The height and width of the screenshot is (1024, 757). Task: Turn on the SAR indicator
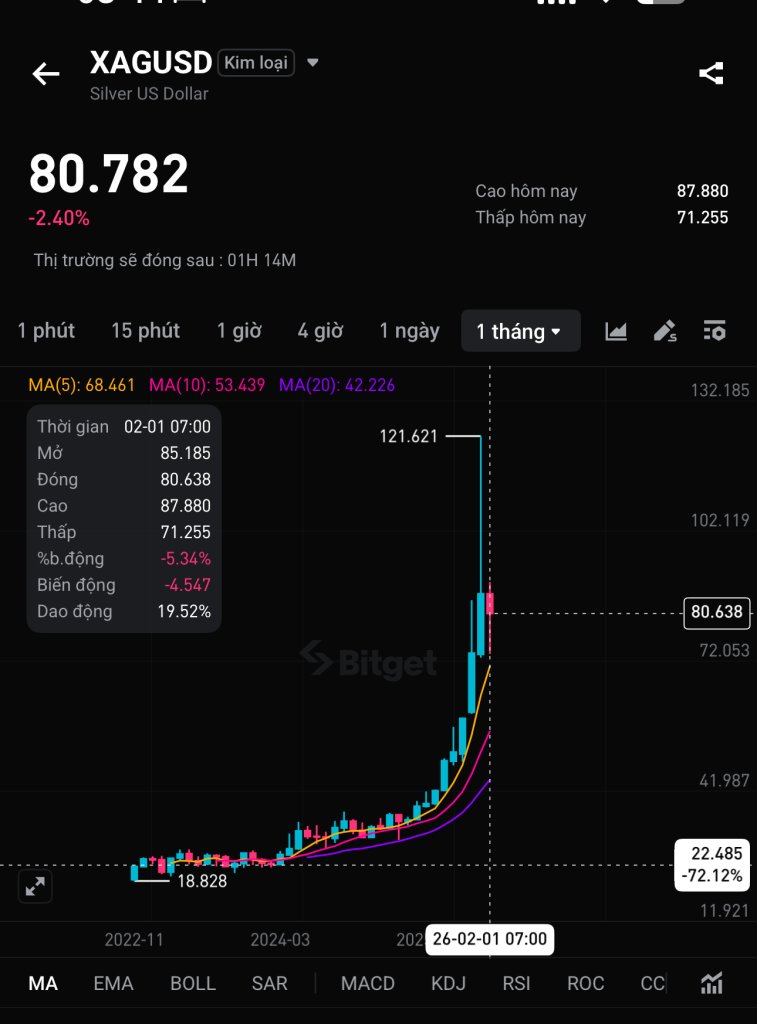pyautogui.click(x=269, y=983)
